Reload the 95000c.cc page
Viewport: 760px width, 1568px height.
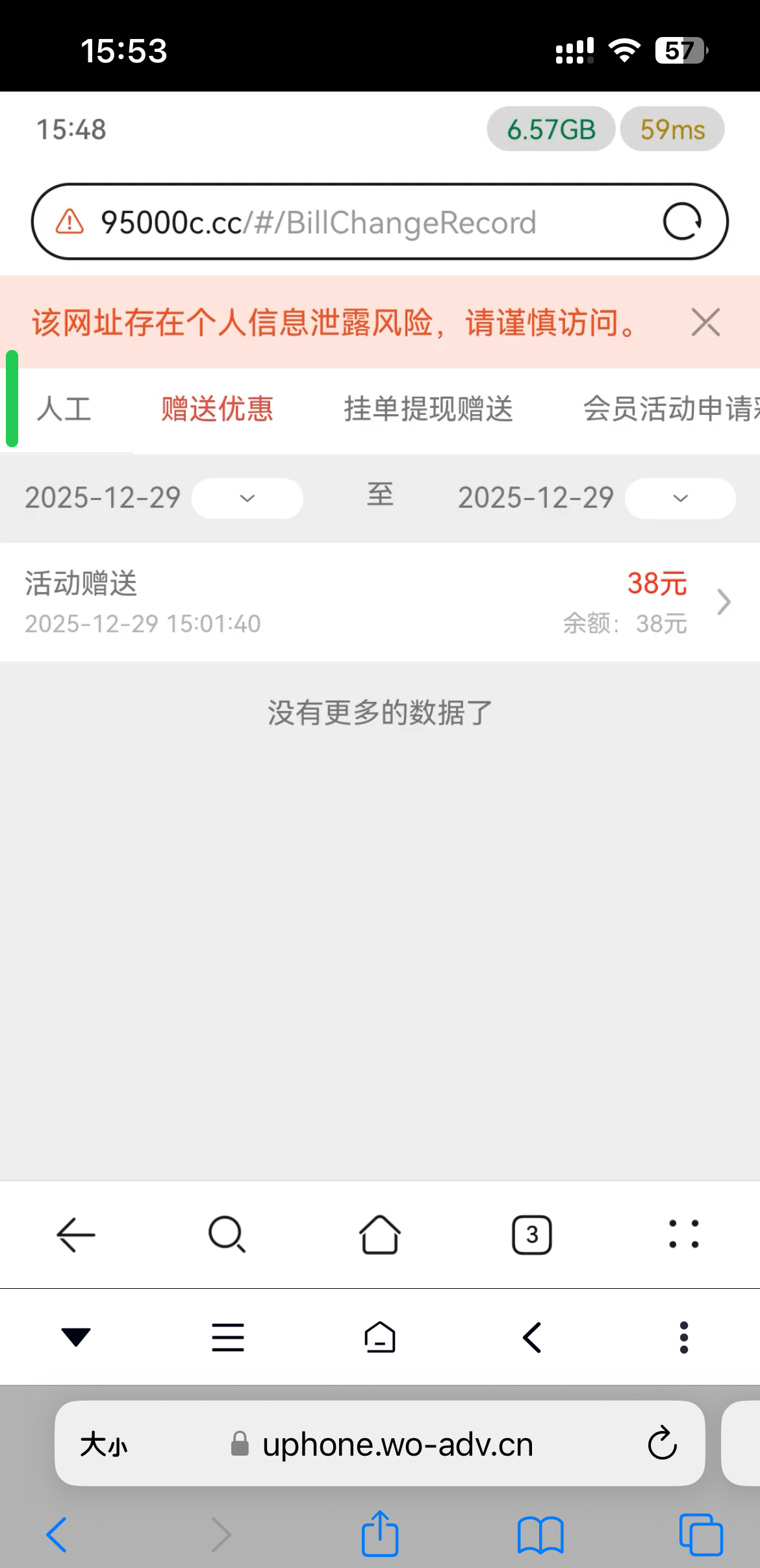tap(681, 222)
